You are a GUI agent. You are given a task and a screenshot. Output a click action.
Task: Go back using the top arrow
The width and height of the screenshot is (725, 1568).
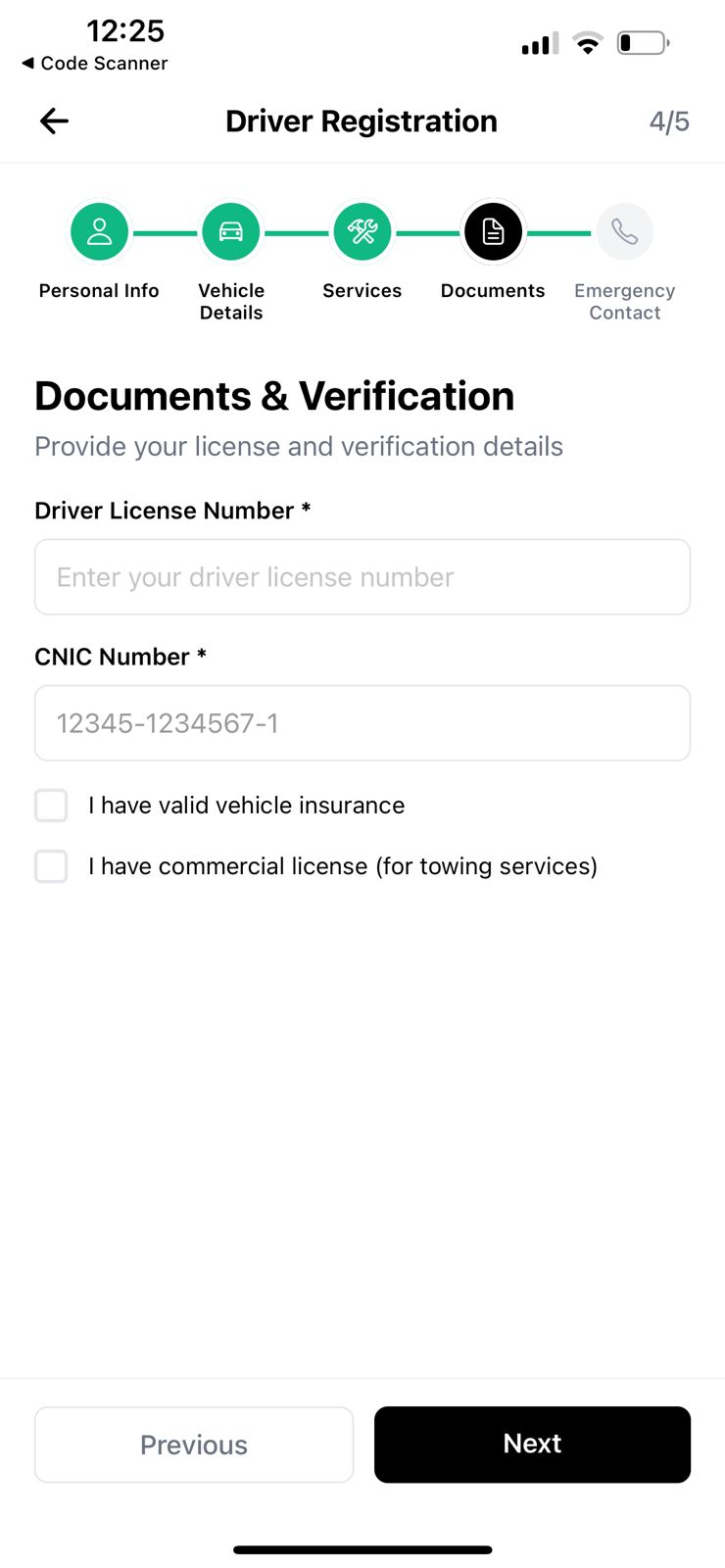tap(54, 122)
